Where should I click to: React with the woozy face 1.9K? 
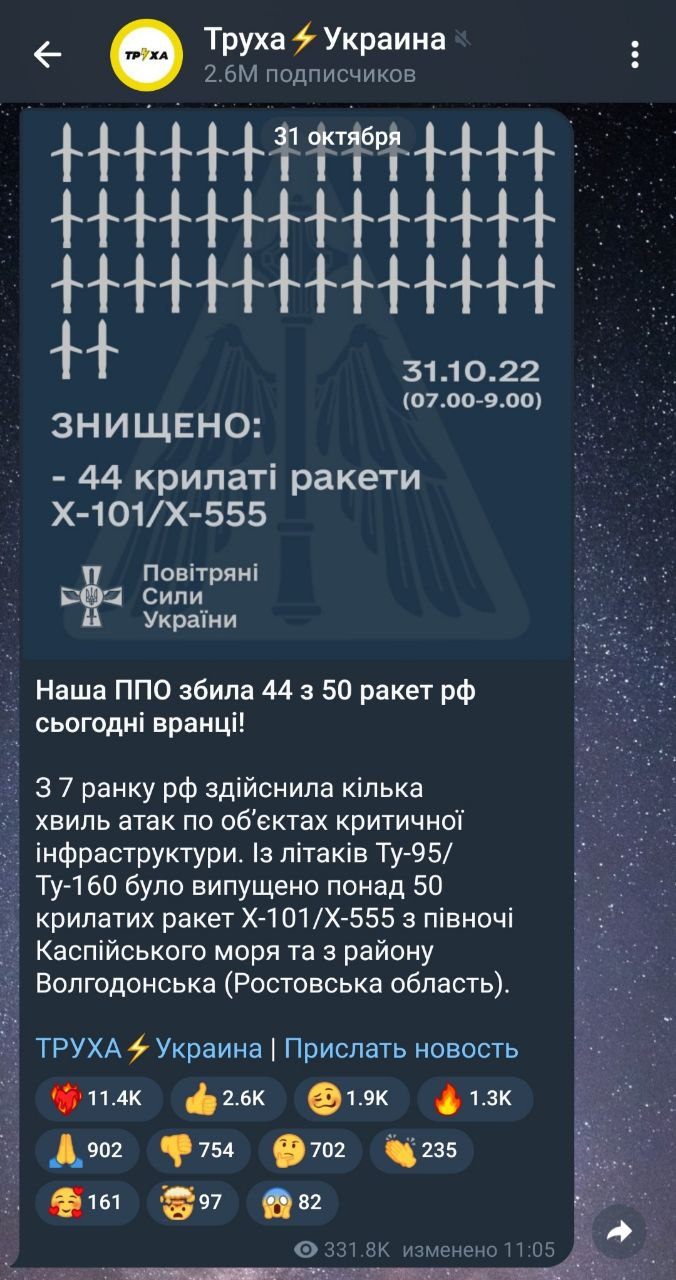pyautogui.click(x=352, y=1098)
